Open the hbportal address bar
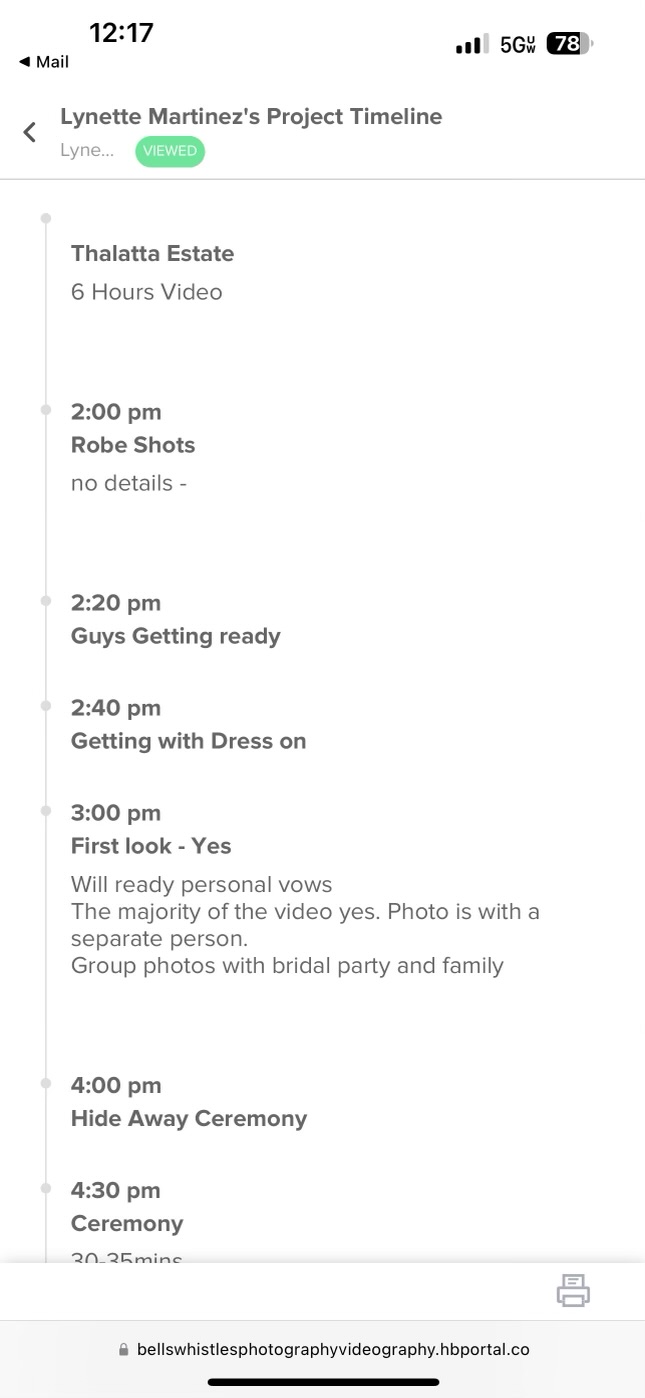The image size is (645, 1398). tap(323, 1349)
